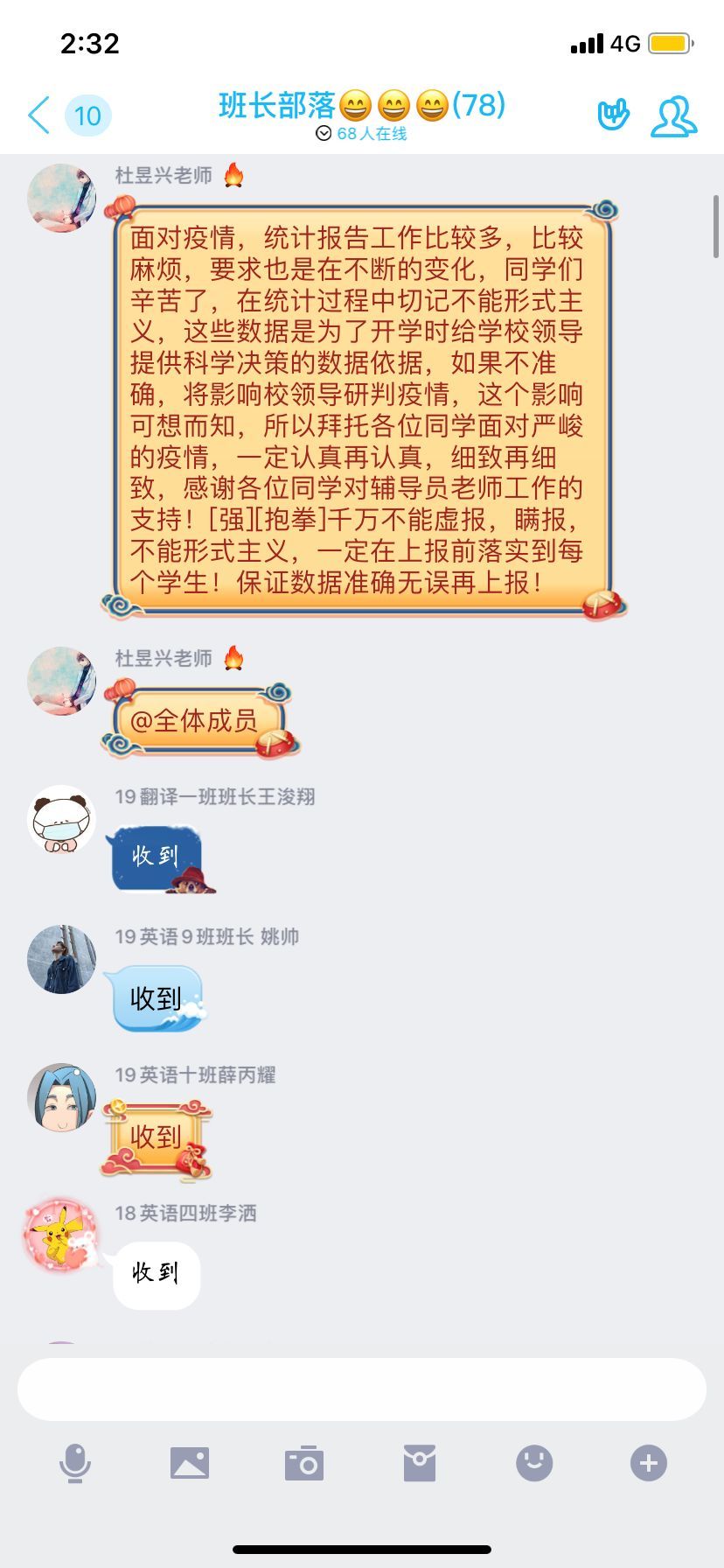Open the group interaction hand icon

[613, 115]
